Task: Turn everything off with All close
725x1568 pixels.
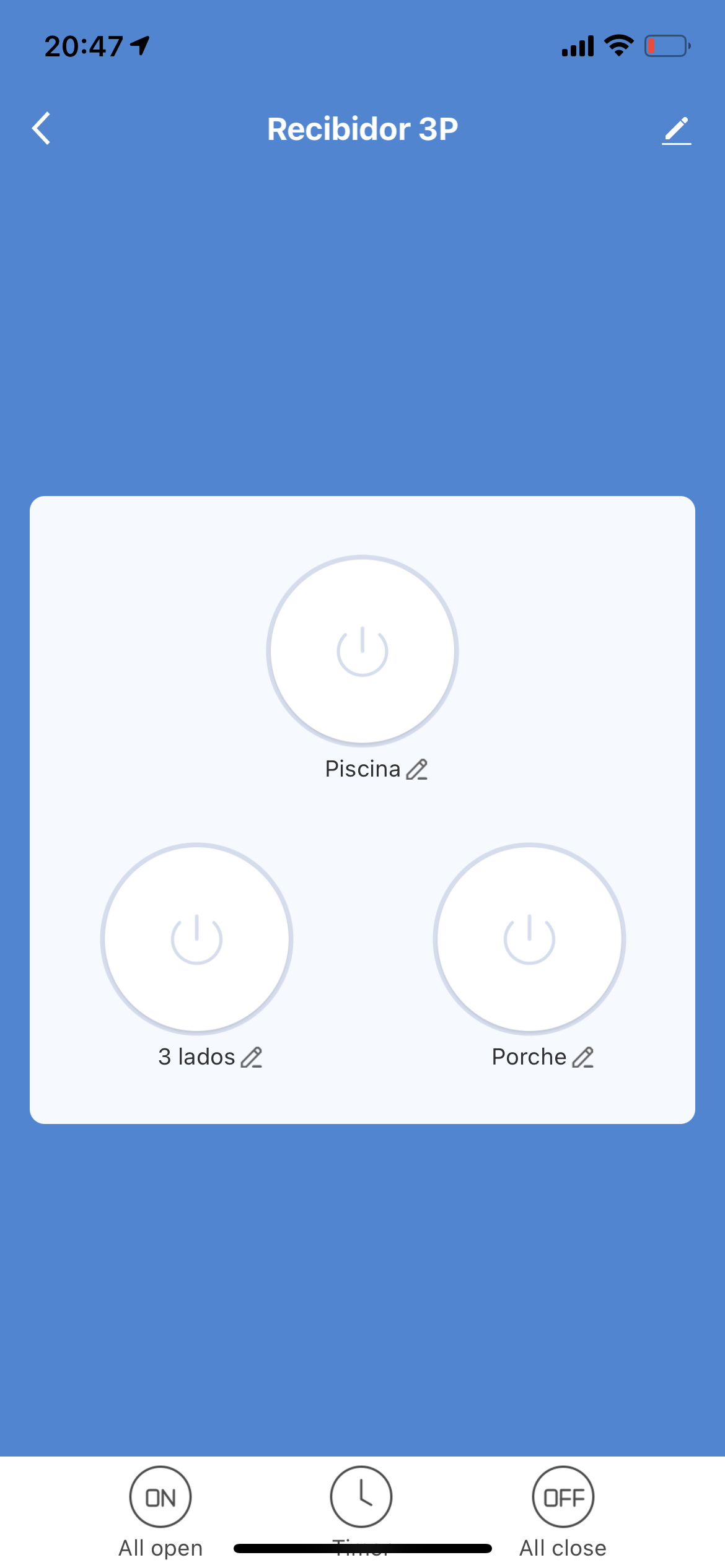Action: click(x=563, y=1512)
